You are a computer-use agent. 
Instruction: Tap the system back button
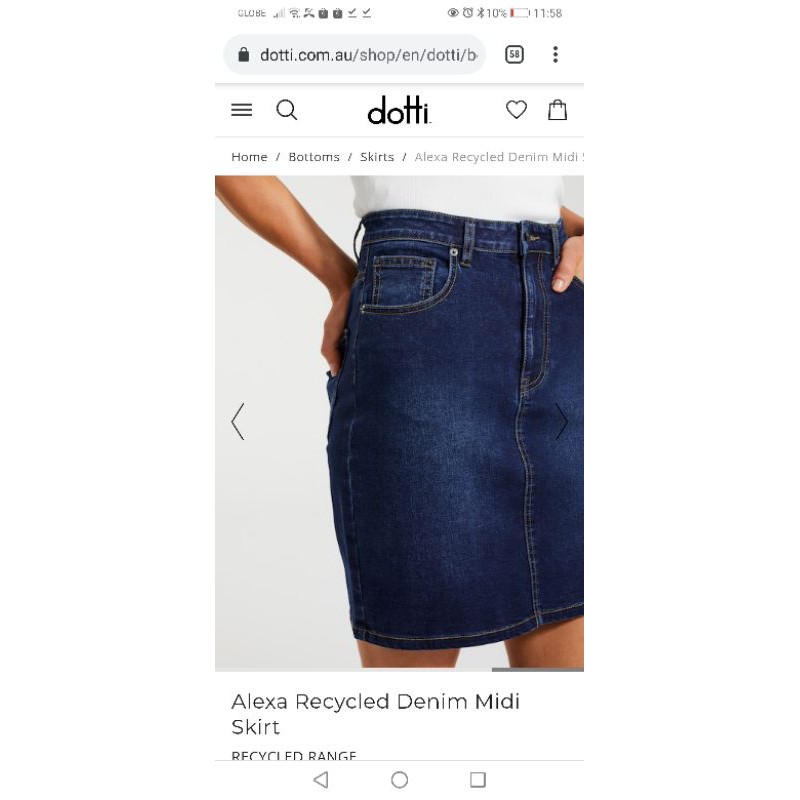tap(321, 780)
